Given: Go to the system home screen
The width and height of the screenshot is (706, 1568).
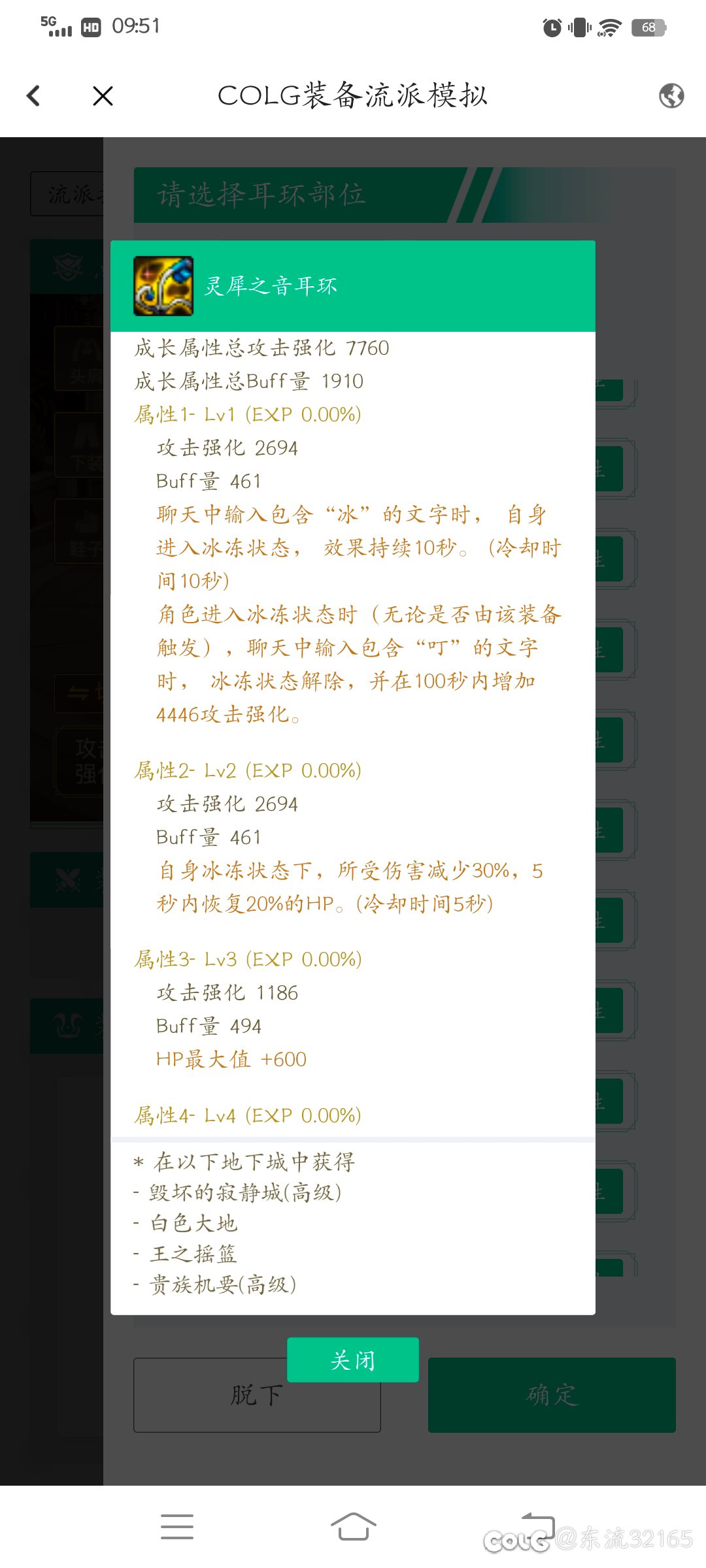Looking at the screenshot, I should pyautogui.click(x=353, y=1527).
